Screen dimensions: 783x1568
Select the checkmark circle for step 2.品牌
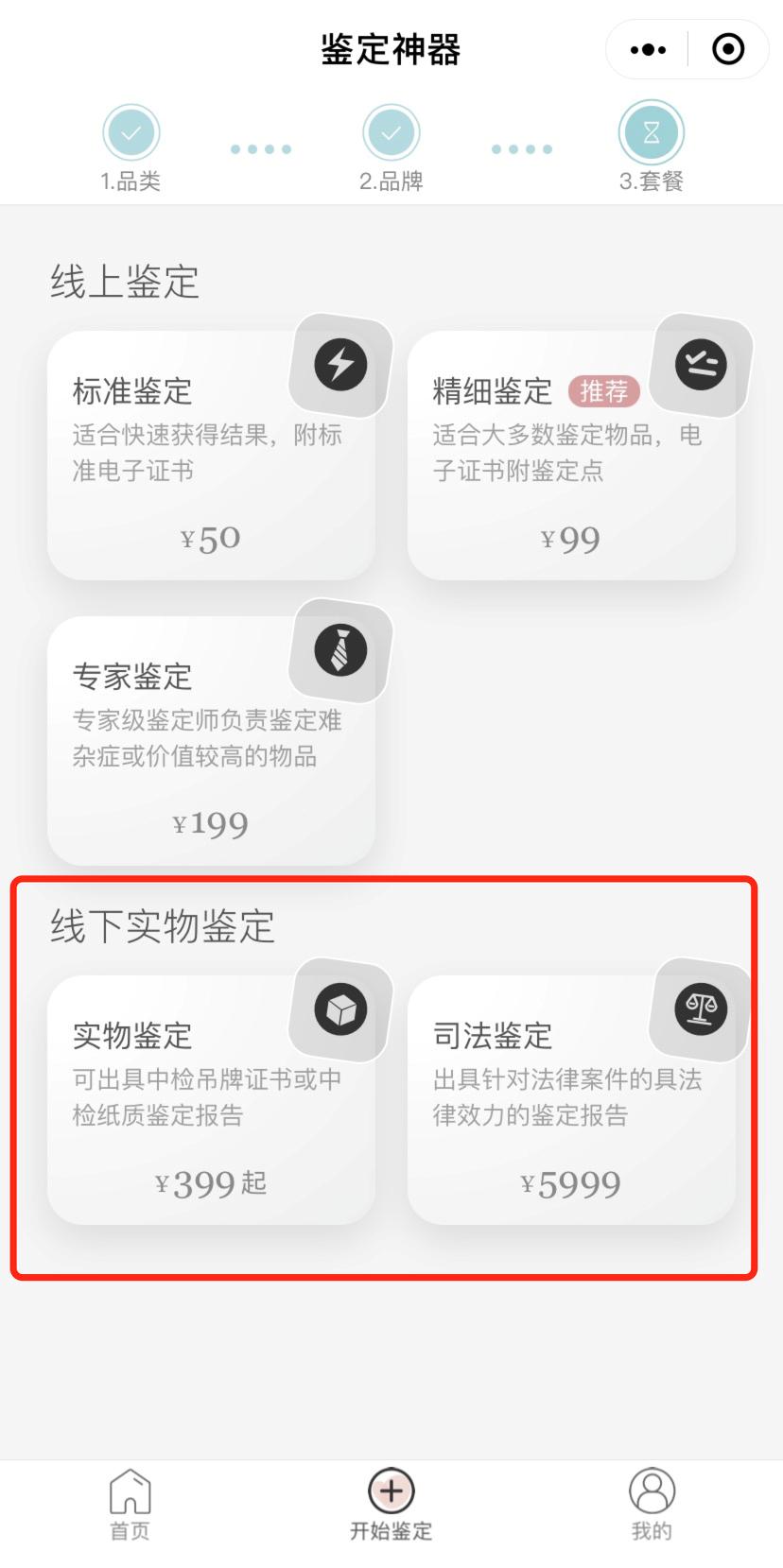[391, 133]
